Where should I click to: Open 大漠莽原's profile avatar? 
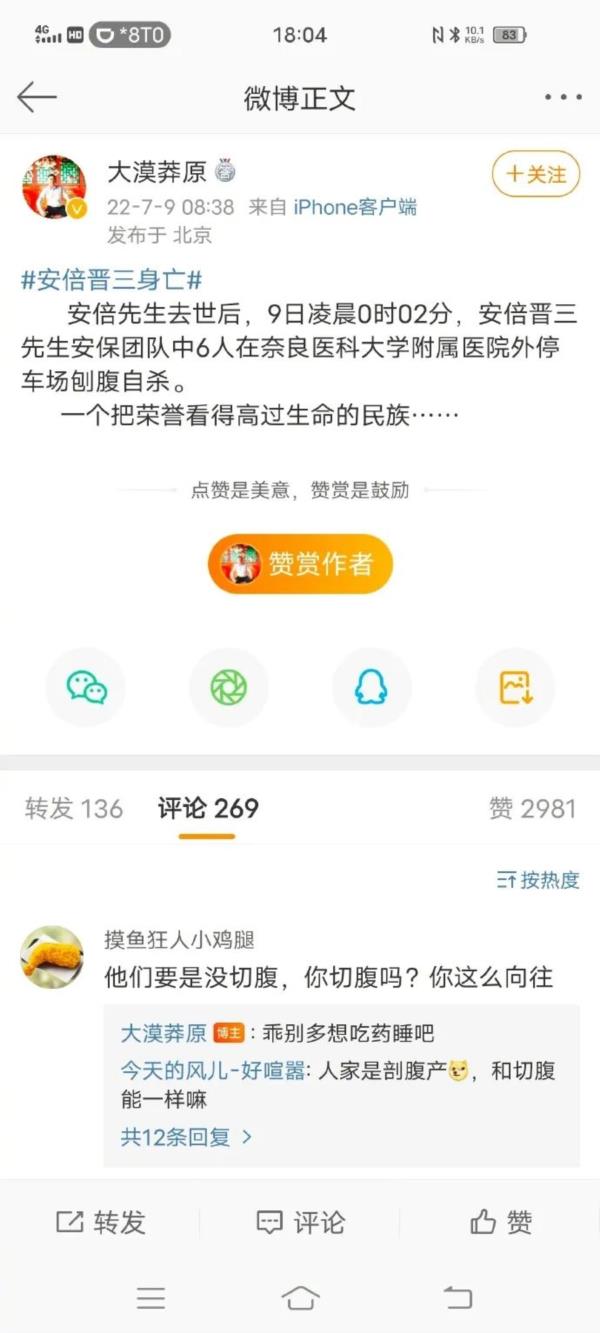[54, 187]
